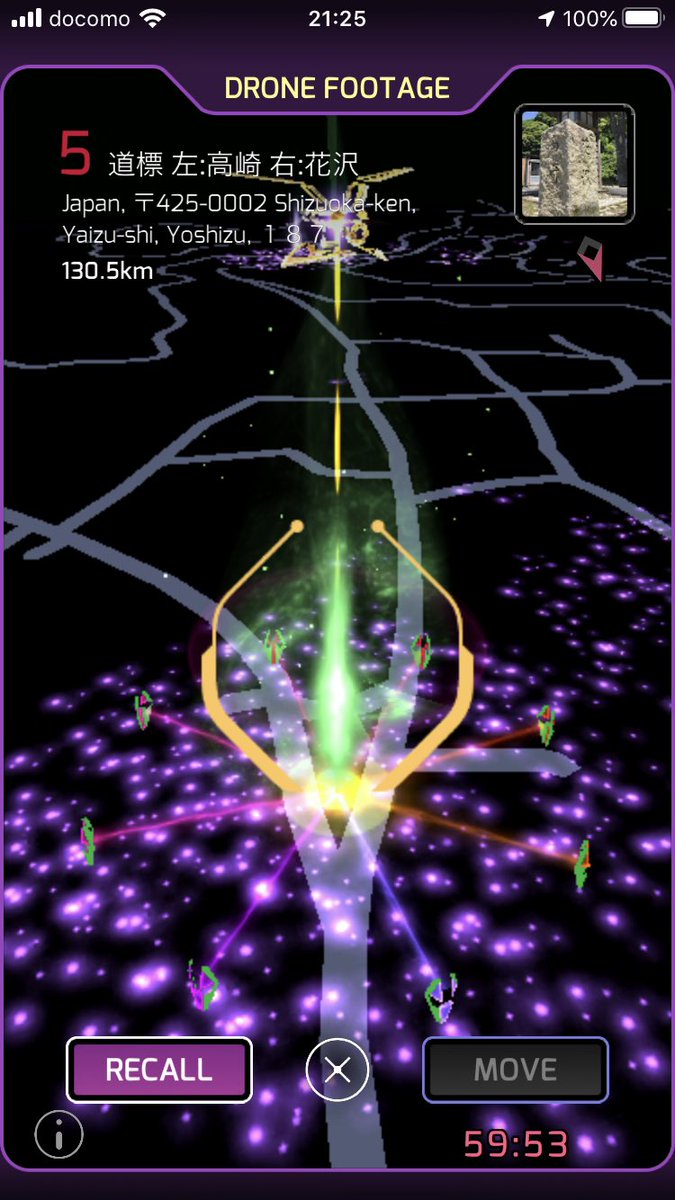This screenshot has height=1200, width=675.
Task: Tap the MOVE button
Action: pyautogui.click(x=515, y=1070)
